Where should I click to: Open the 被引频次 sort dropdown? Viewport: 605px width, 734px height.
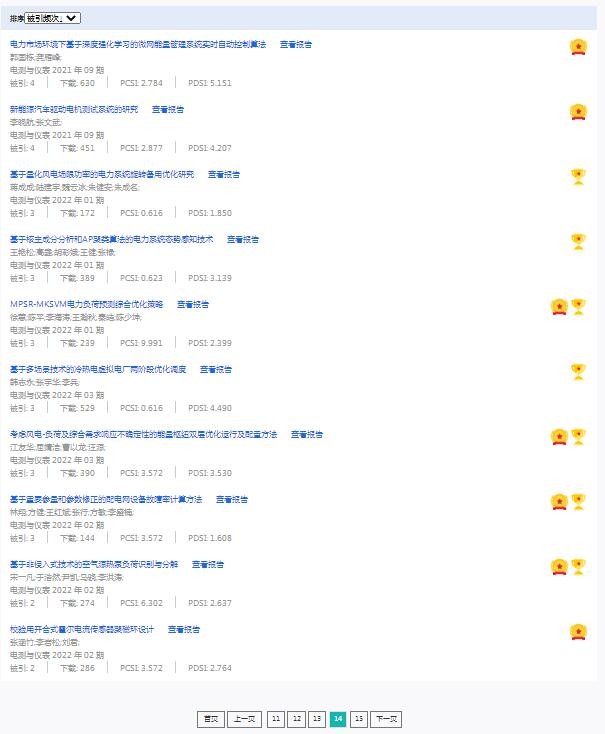52,18
